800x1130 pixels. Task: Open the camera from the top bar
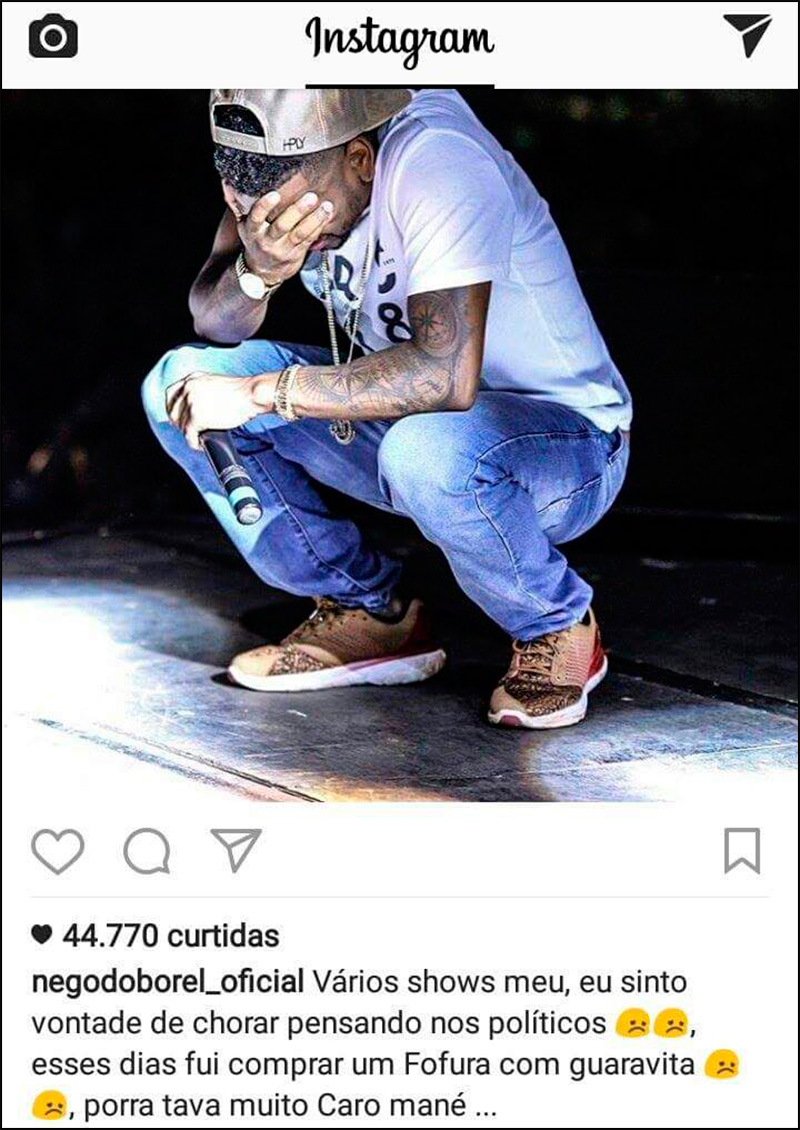pyautogui.click(x=53, y=37)
